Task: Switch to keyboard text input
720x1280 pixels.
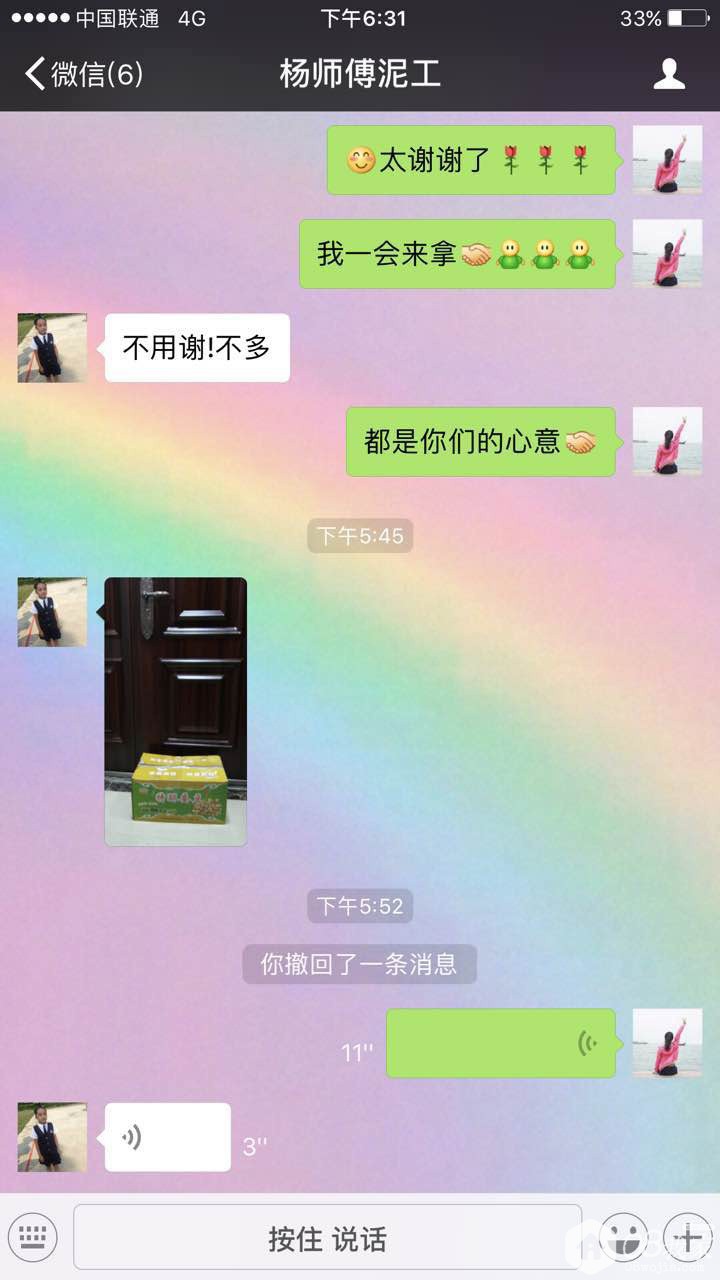Action: 33,1238
